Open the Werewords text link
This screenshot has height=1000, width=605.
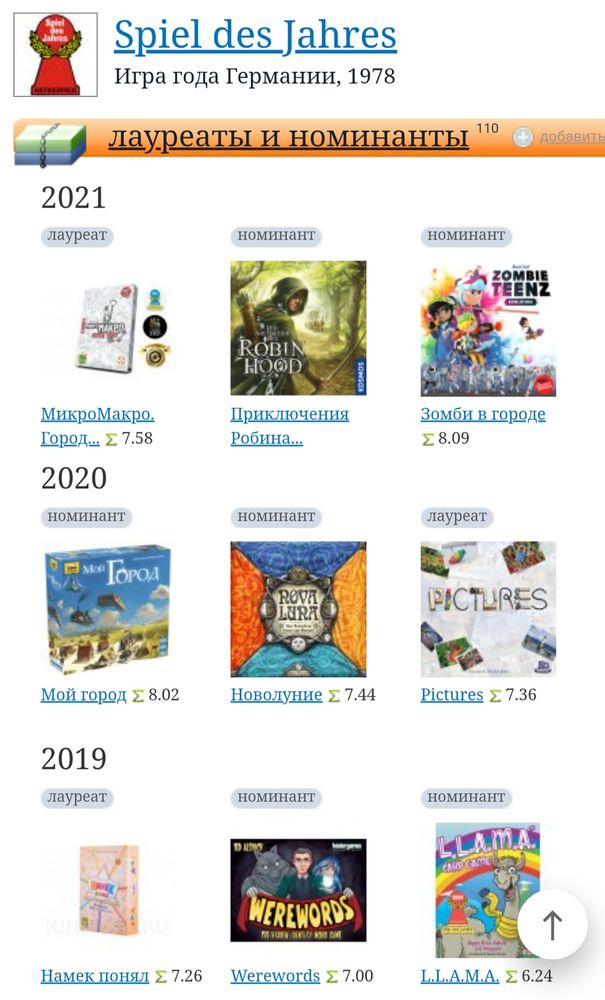pyautogui.click(x=275, y=975)
